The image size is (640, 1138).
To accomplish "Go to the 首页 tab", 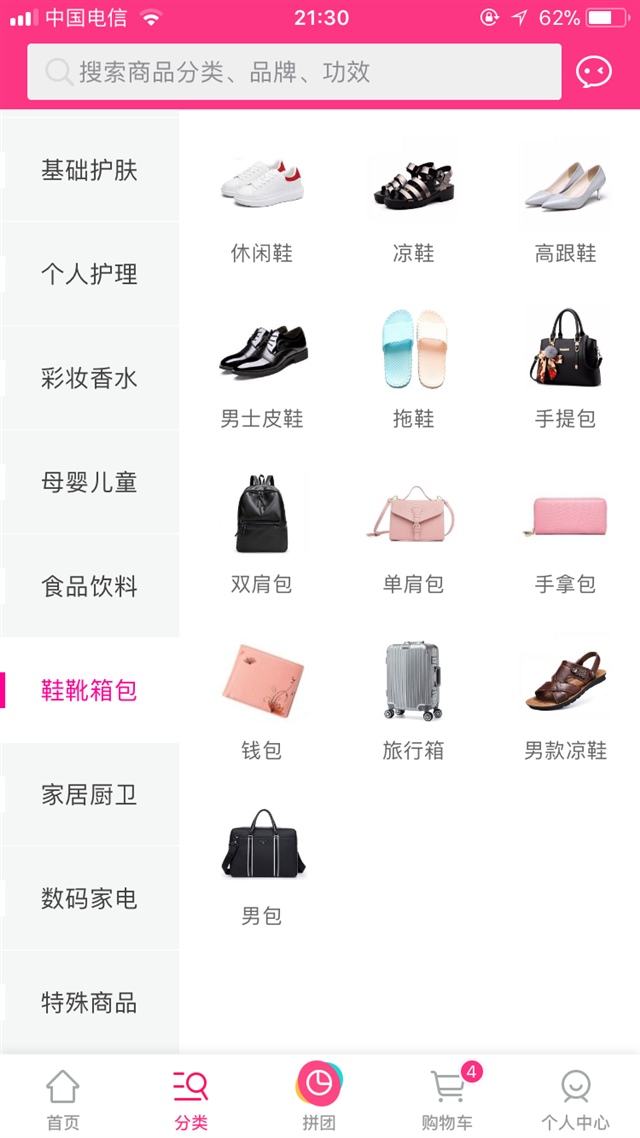I will pos(63,1098).
